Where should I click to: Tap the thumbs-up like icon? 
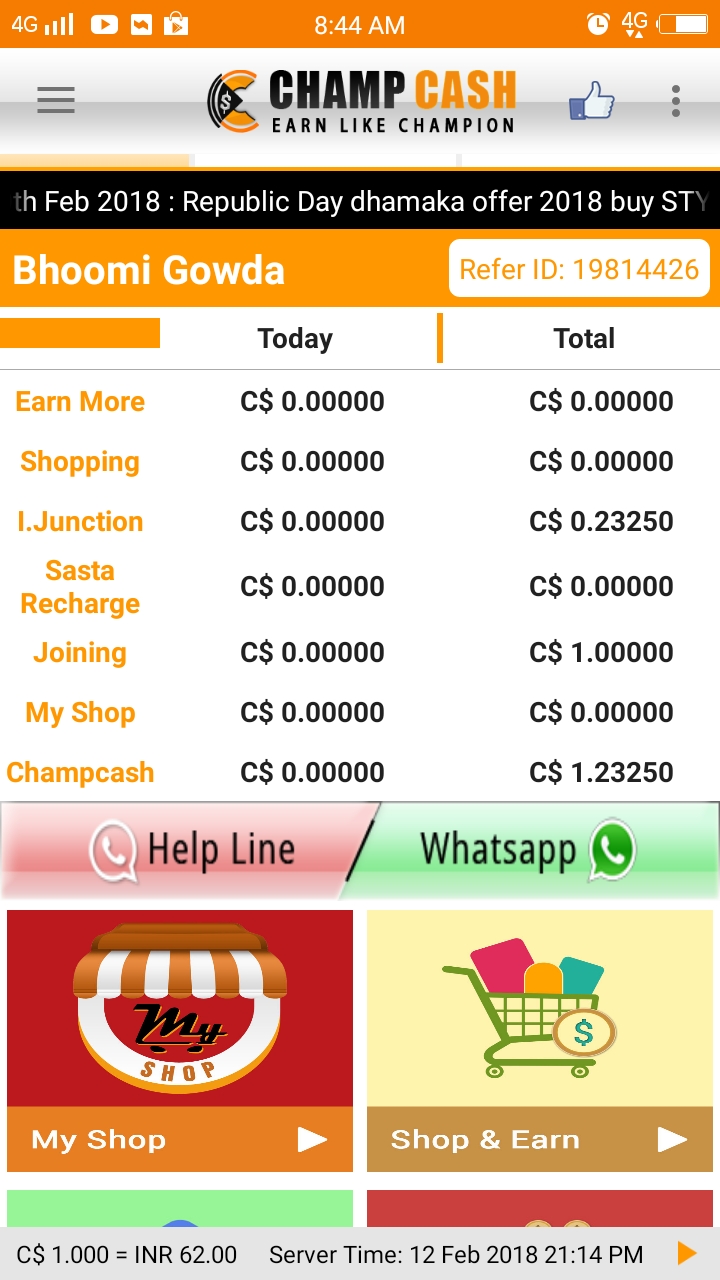coord(591,101)
